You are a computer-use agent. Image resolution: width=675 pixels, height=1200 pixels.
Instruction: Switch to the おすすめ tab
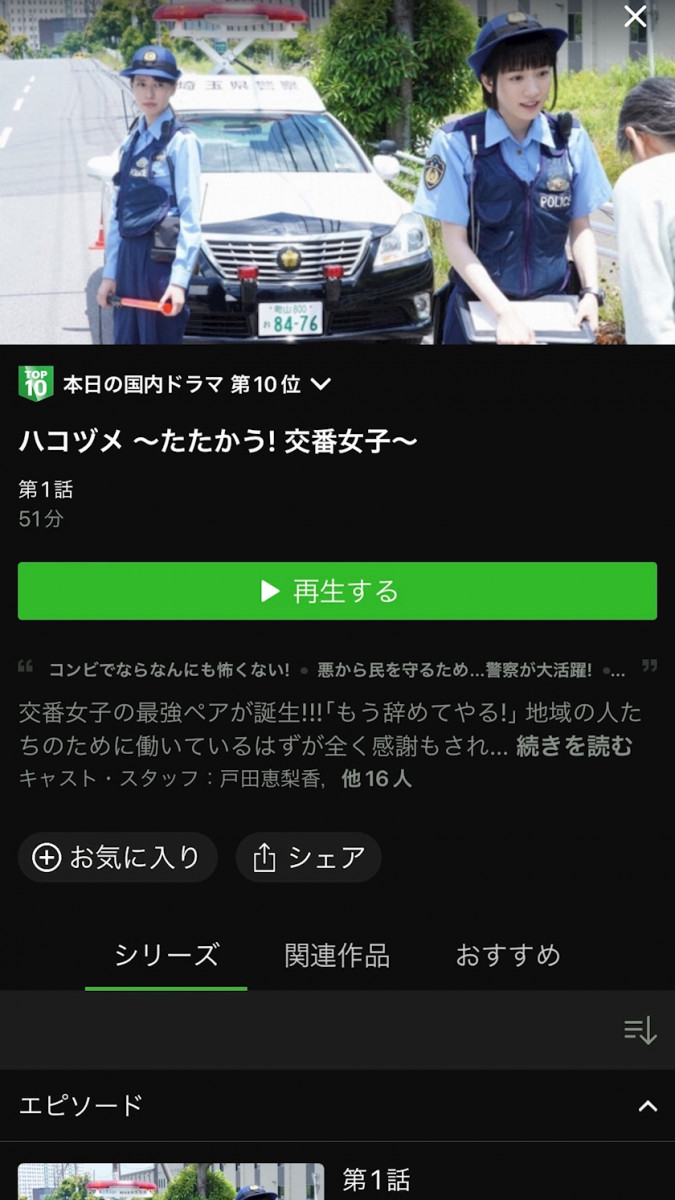(508, 955)
